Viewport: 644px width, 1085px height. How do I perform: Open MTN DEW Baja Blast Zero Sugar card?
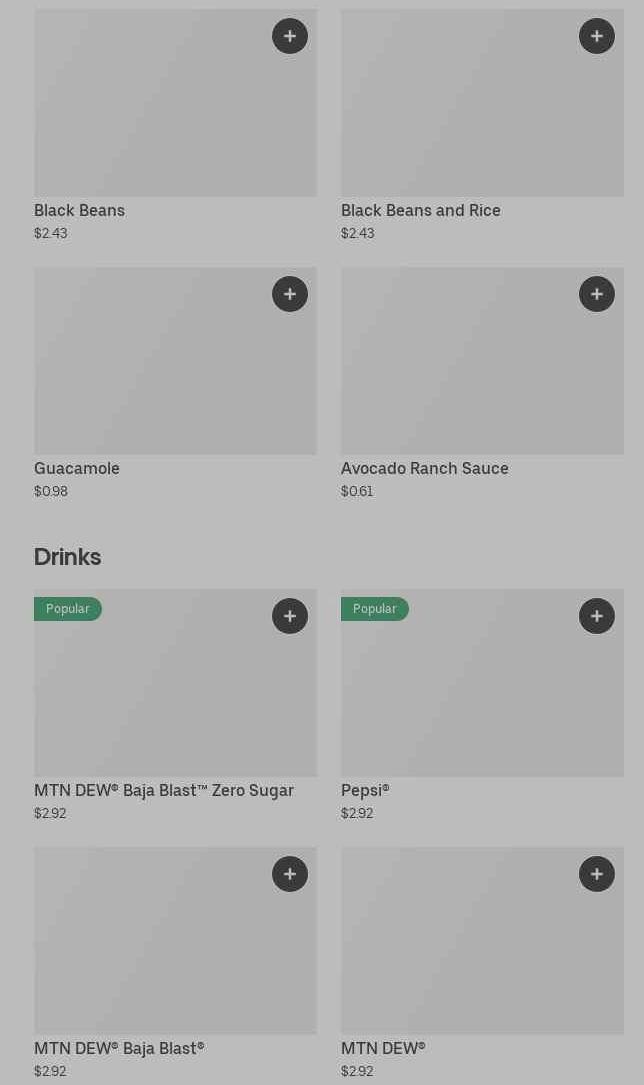(160, 700)
